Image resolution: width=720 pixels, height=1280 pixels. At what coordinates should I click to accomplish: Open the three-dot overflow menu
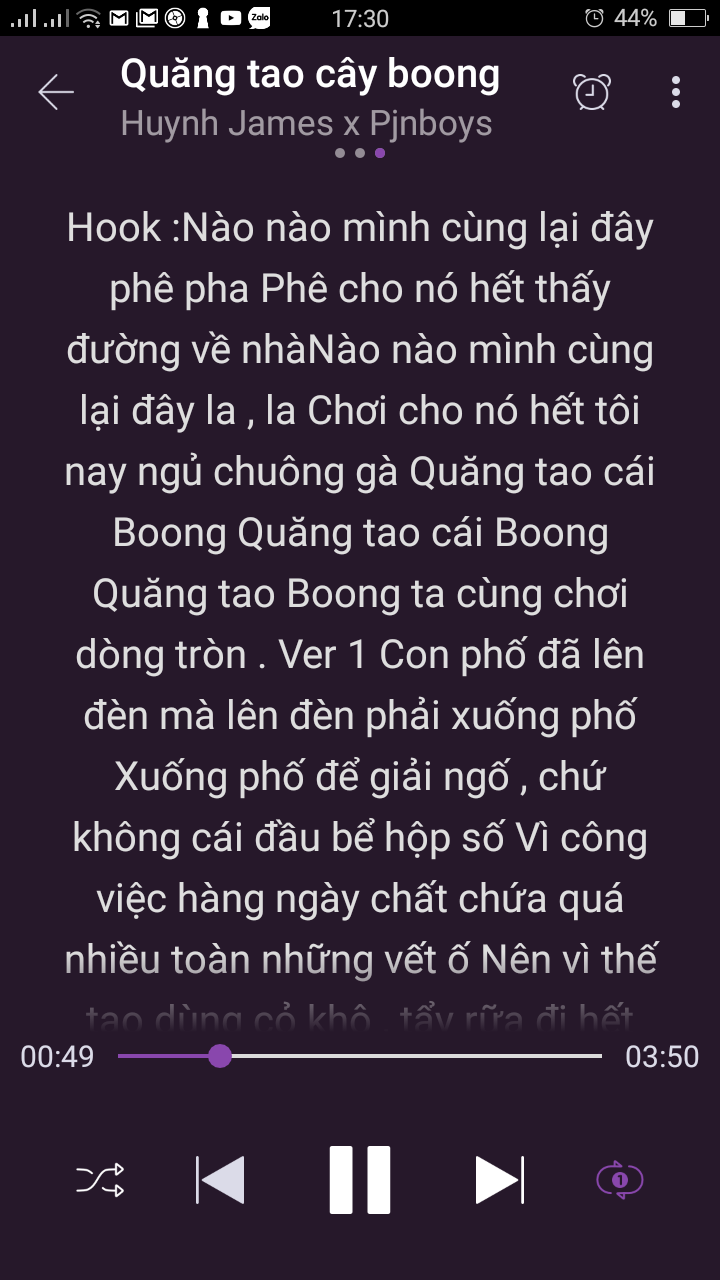coord(676,92)
